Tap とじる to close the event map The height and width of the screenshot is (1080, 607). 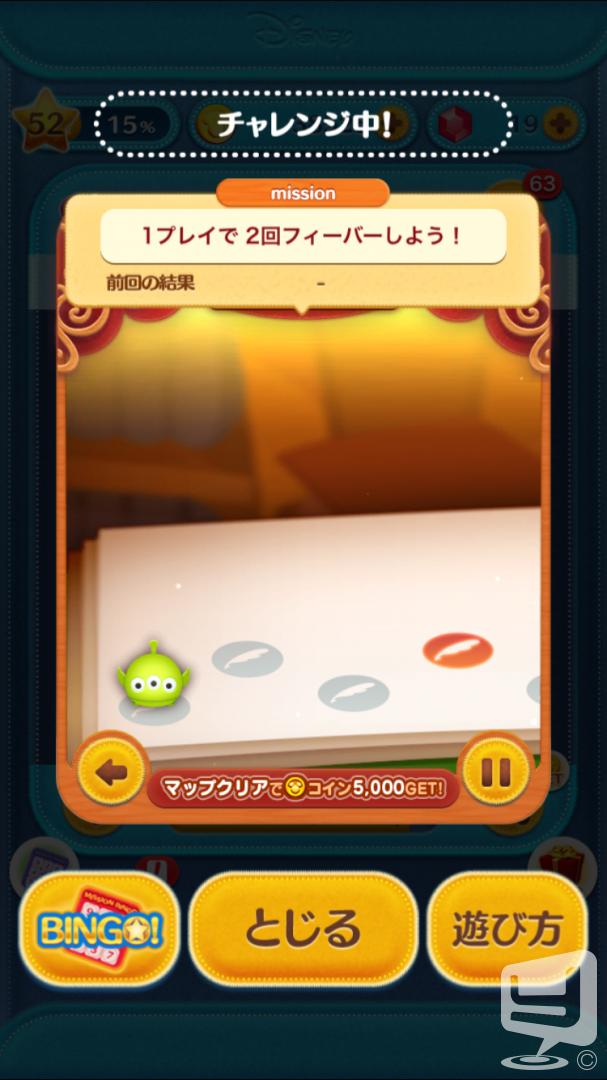point(303,929)
